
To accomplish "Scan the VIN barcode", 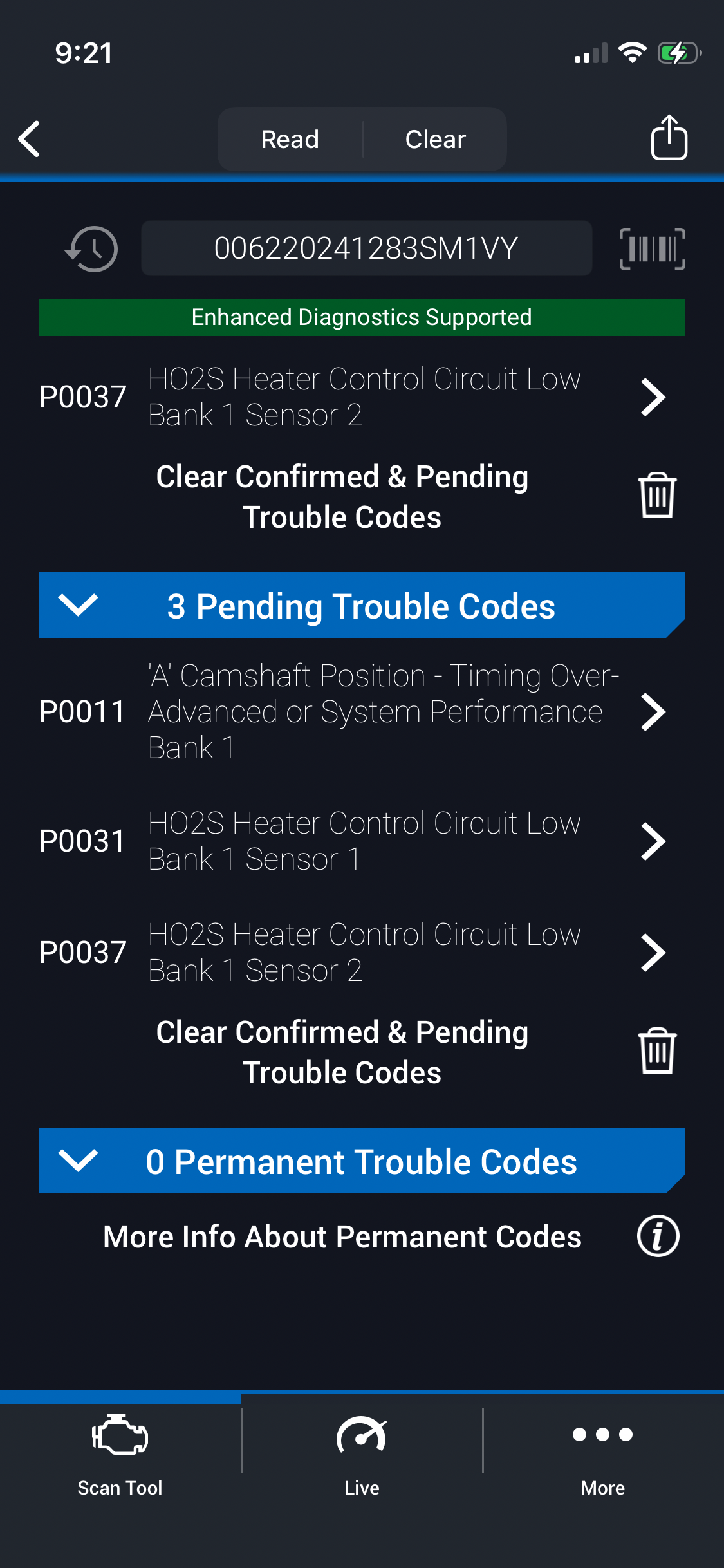I will [652, 249].
